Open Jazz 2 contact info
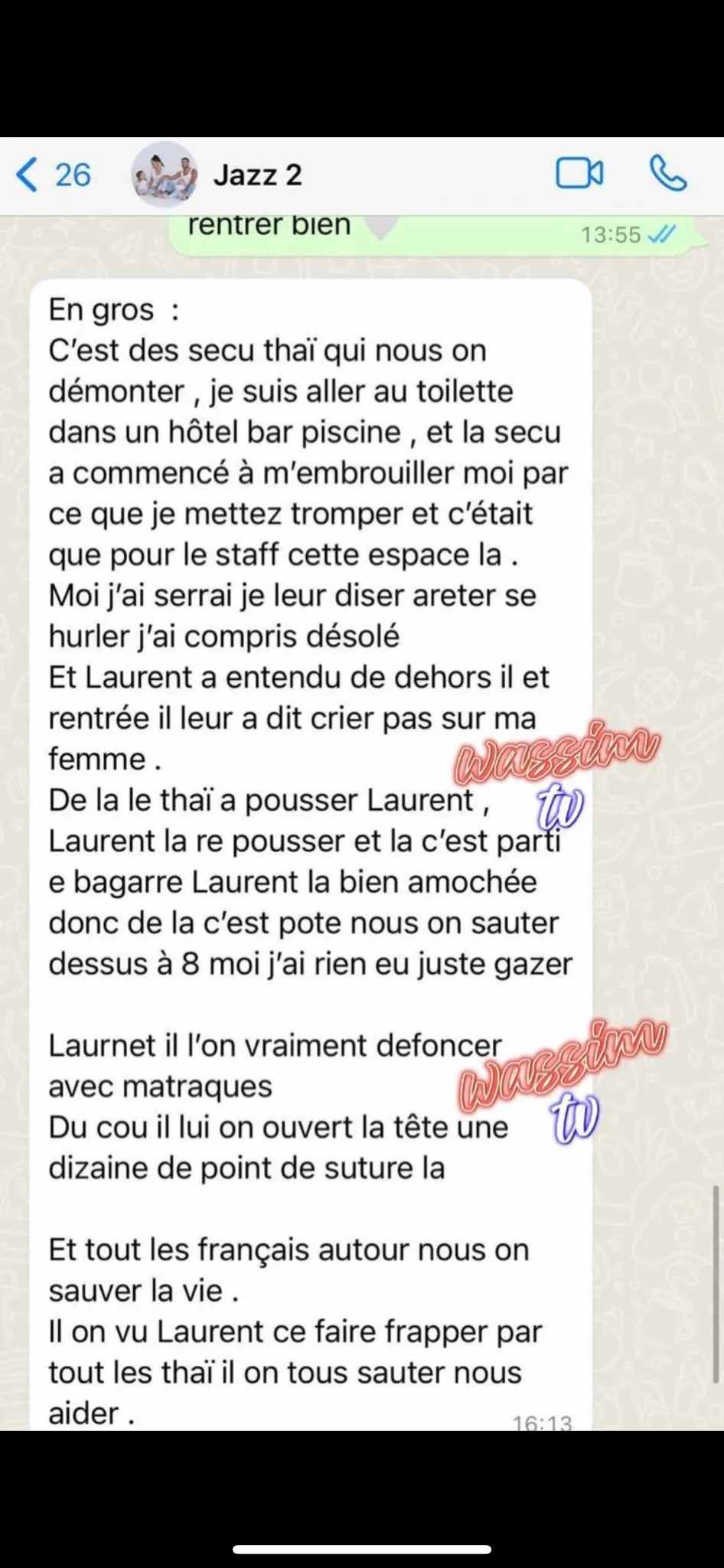 [x=257, y=175]
